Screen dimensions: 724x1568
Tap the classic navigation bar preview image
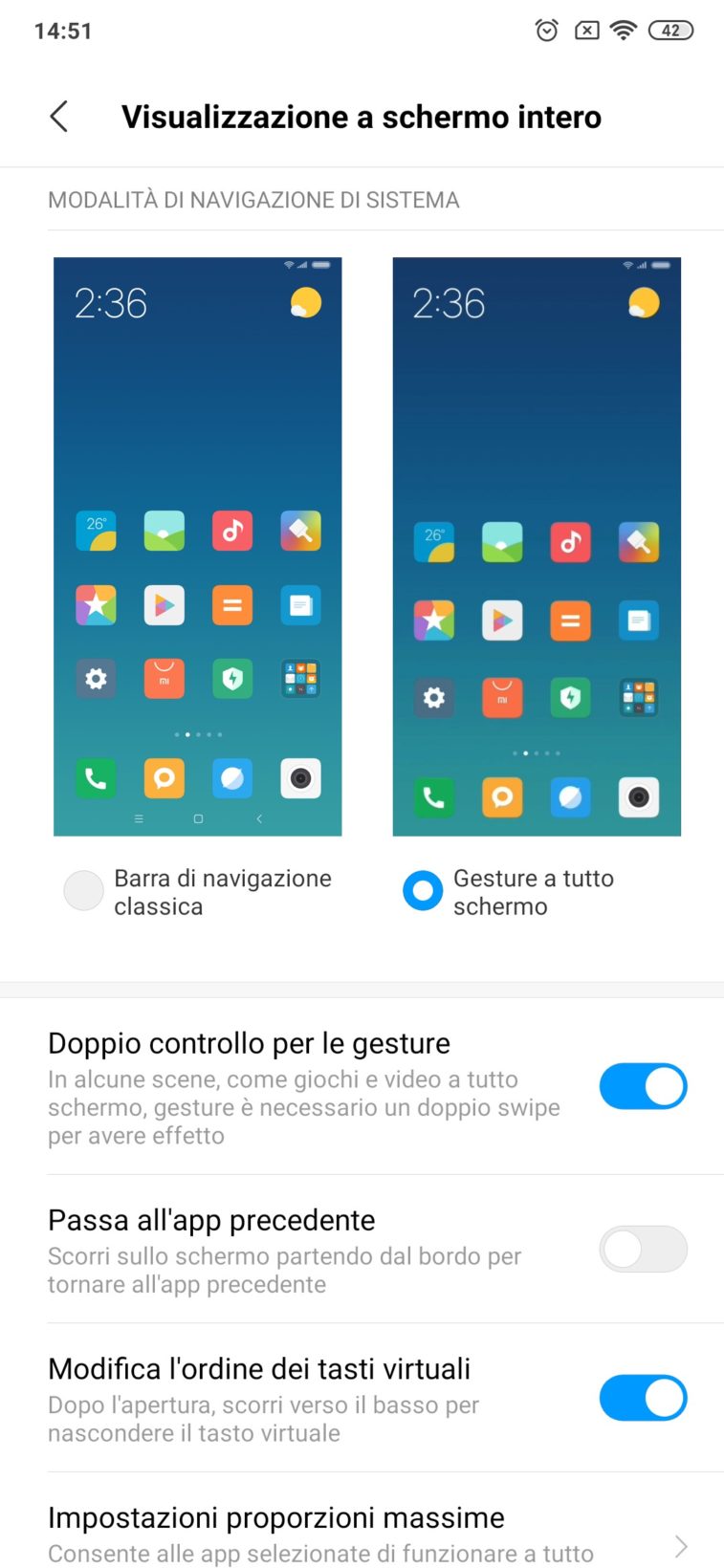pos(197,547)
